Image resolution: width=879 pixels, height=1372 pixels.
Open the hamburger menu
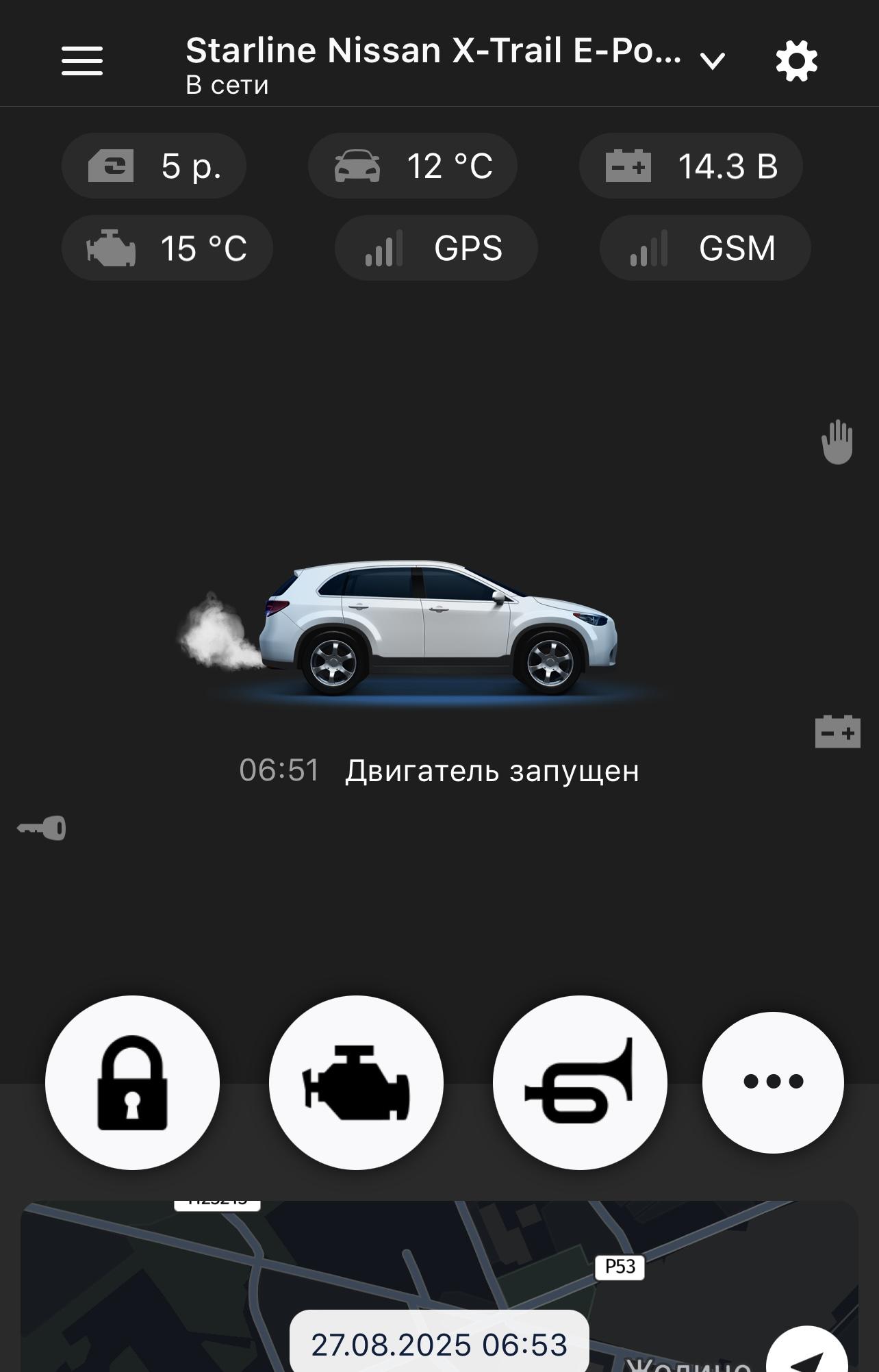[82, 61]
